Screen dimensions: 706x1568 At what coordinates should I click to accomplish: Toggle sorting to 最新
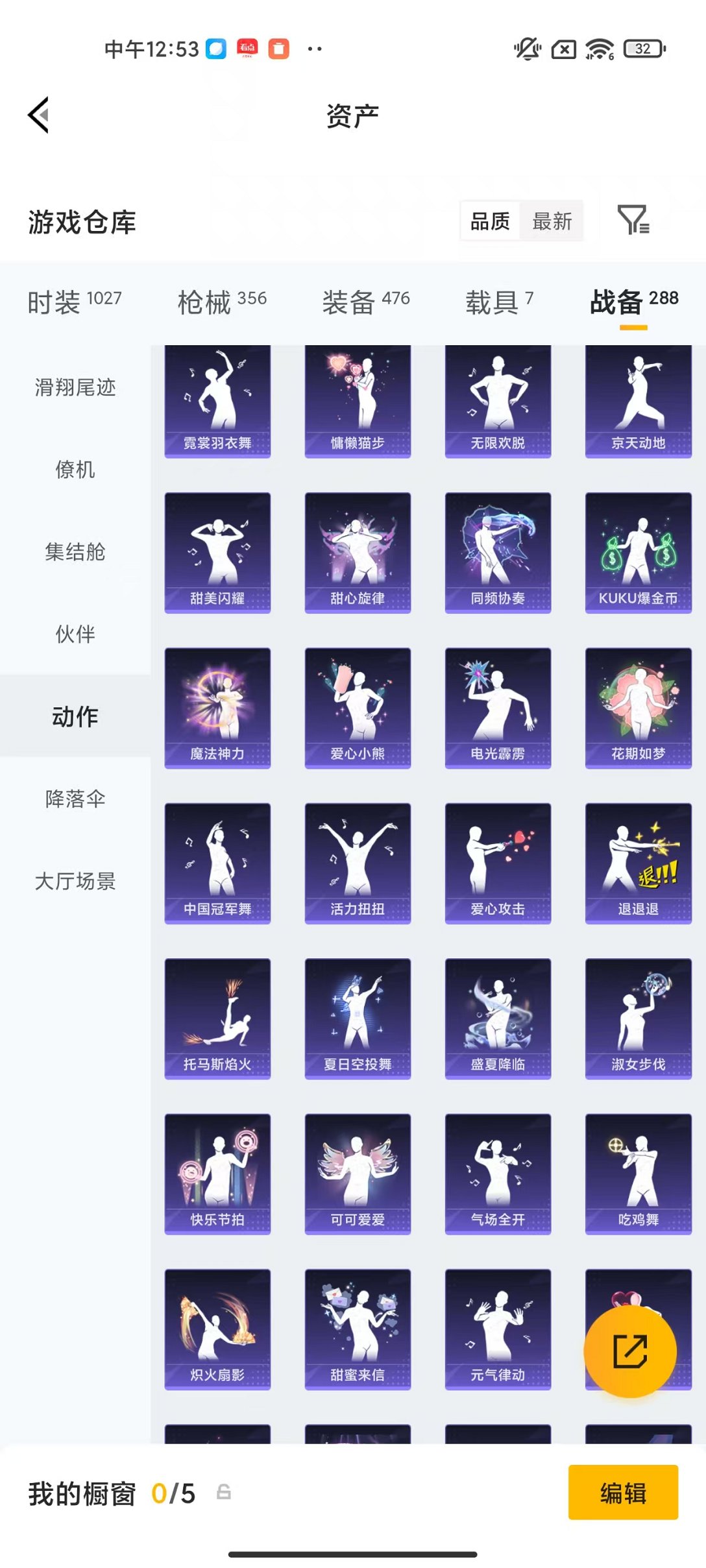[552, 222]
